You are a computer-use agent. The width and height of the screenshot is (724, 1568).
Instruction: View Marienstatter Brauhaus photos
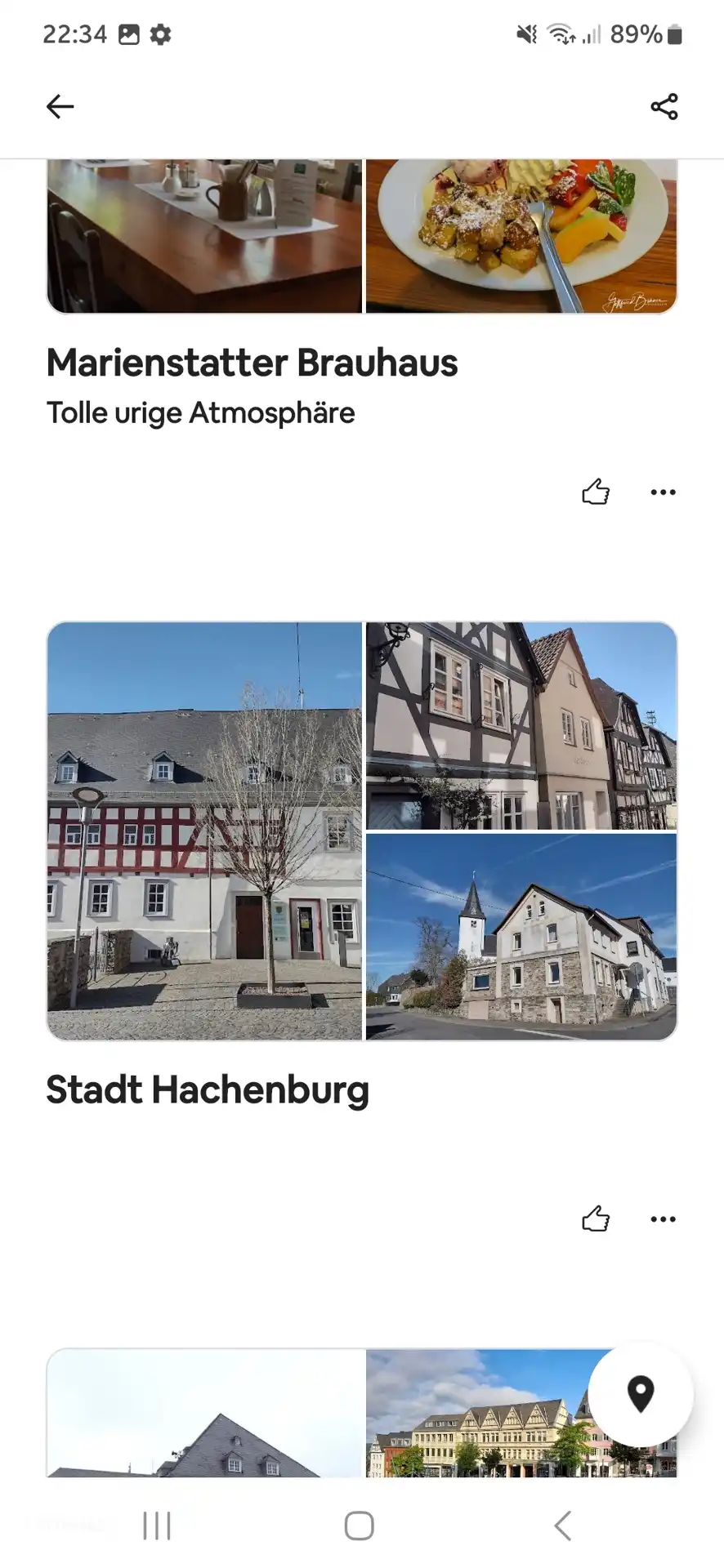point(361,236)
